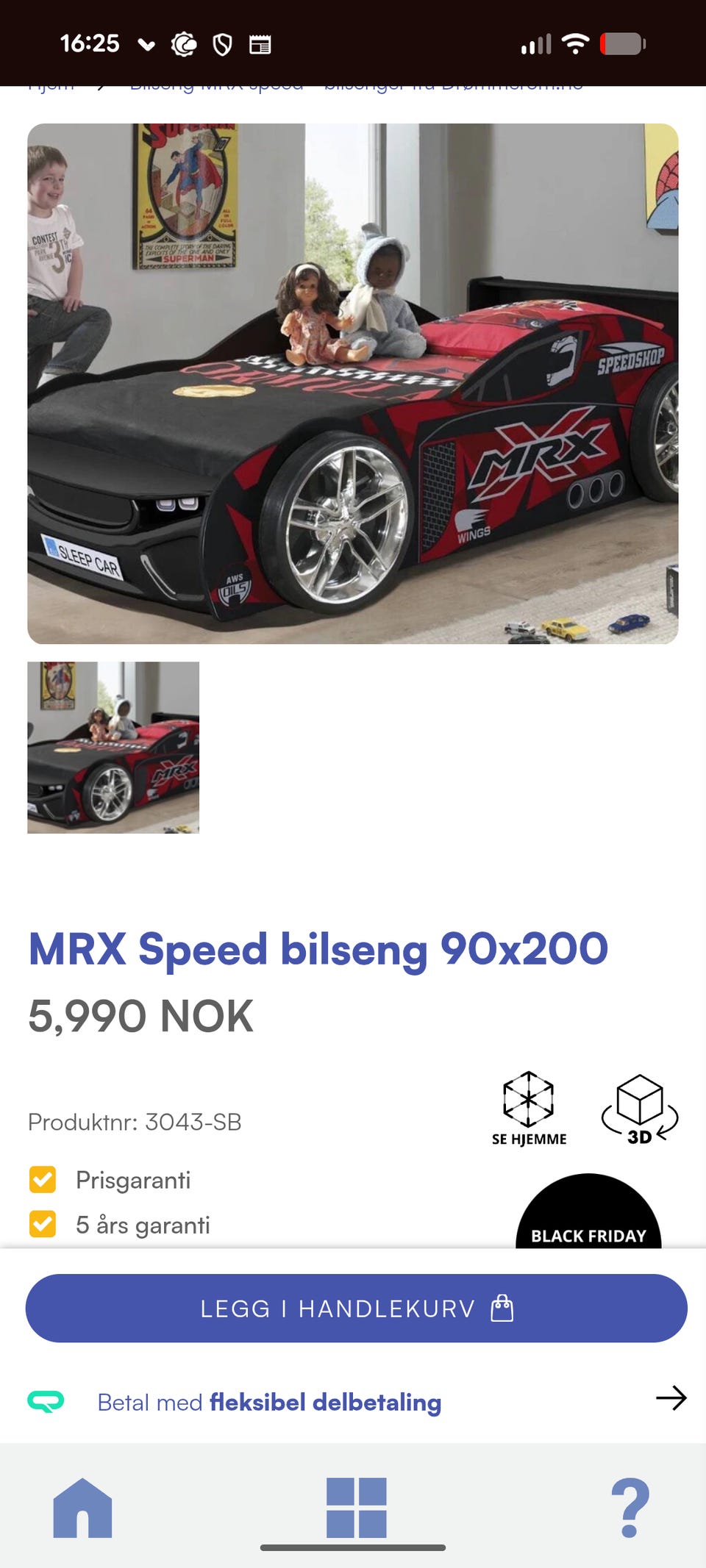
Task: Open the 3D product viewer
Action: tap(639, 1109)
